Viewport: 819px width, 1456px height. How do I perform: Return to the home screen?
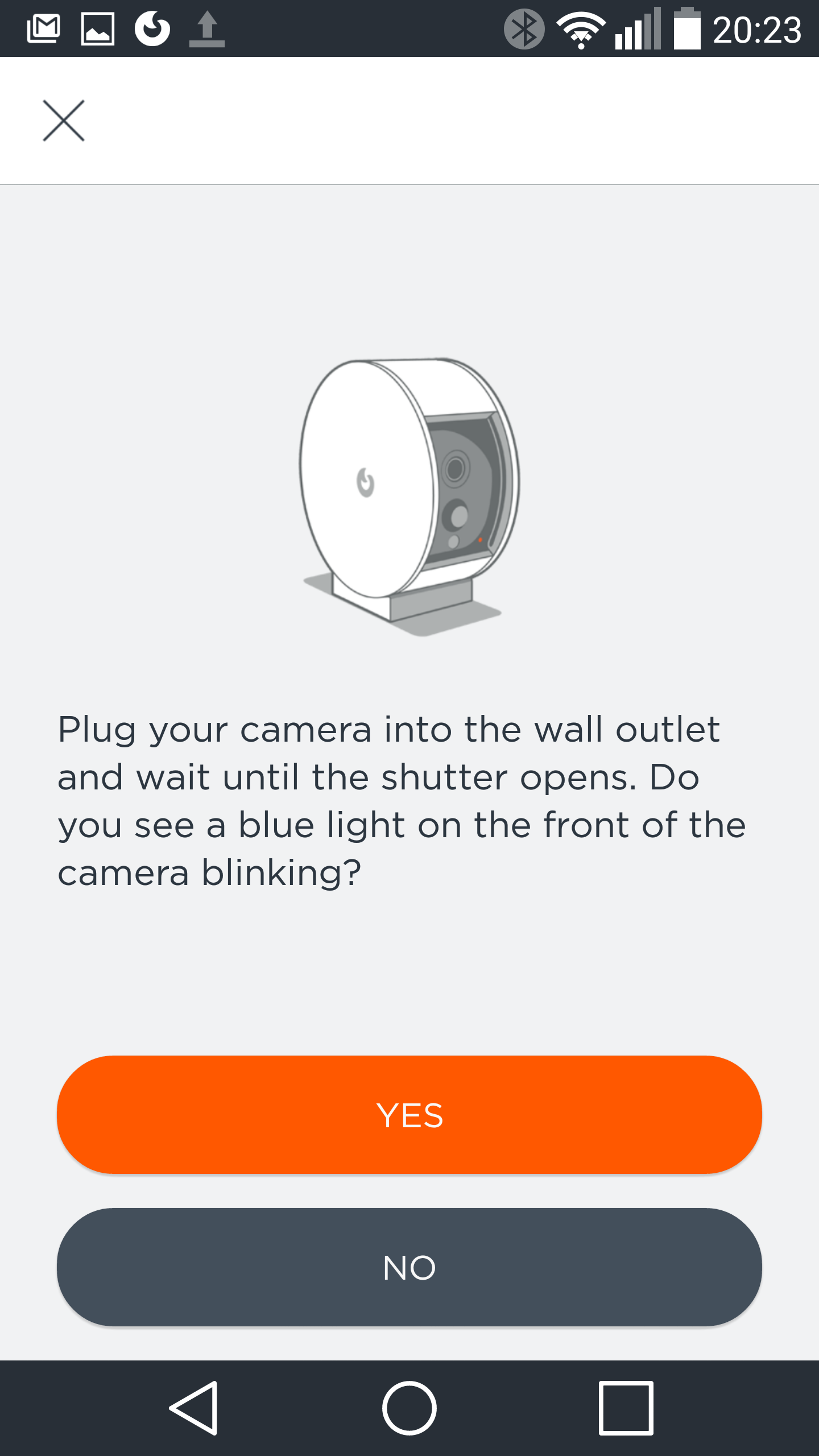coord(409,1408)
